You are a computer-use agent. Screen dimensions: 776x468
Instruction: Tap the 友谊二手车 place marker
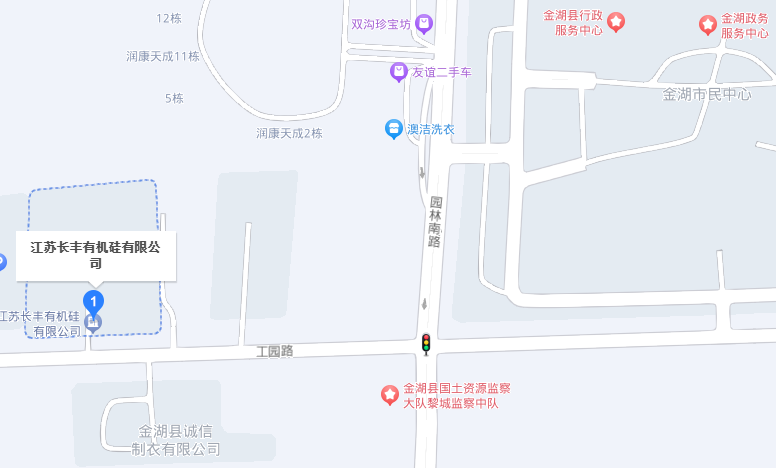(x=399, y=72)
